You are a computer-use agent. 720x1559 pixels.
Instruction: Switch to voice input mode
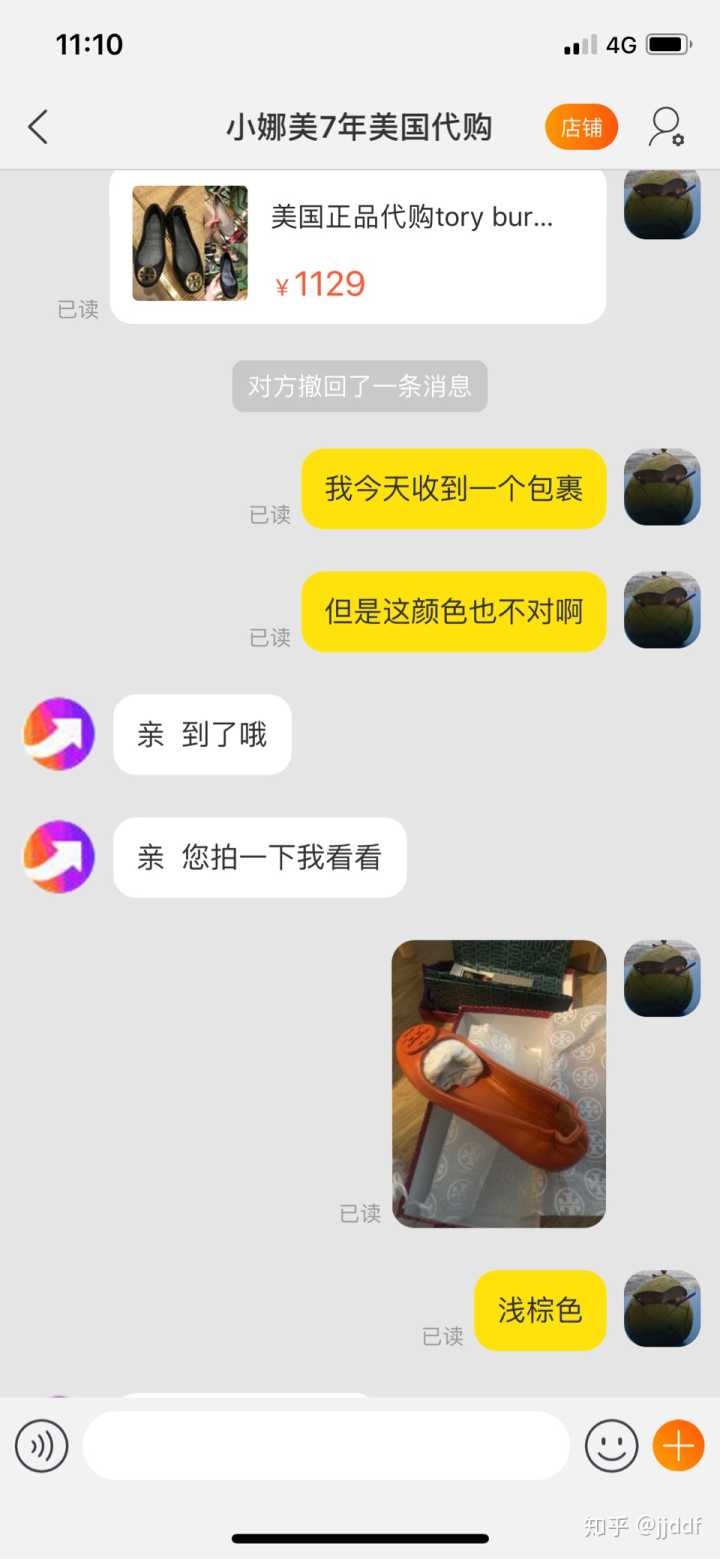tap(42, 1446)
